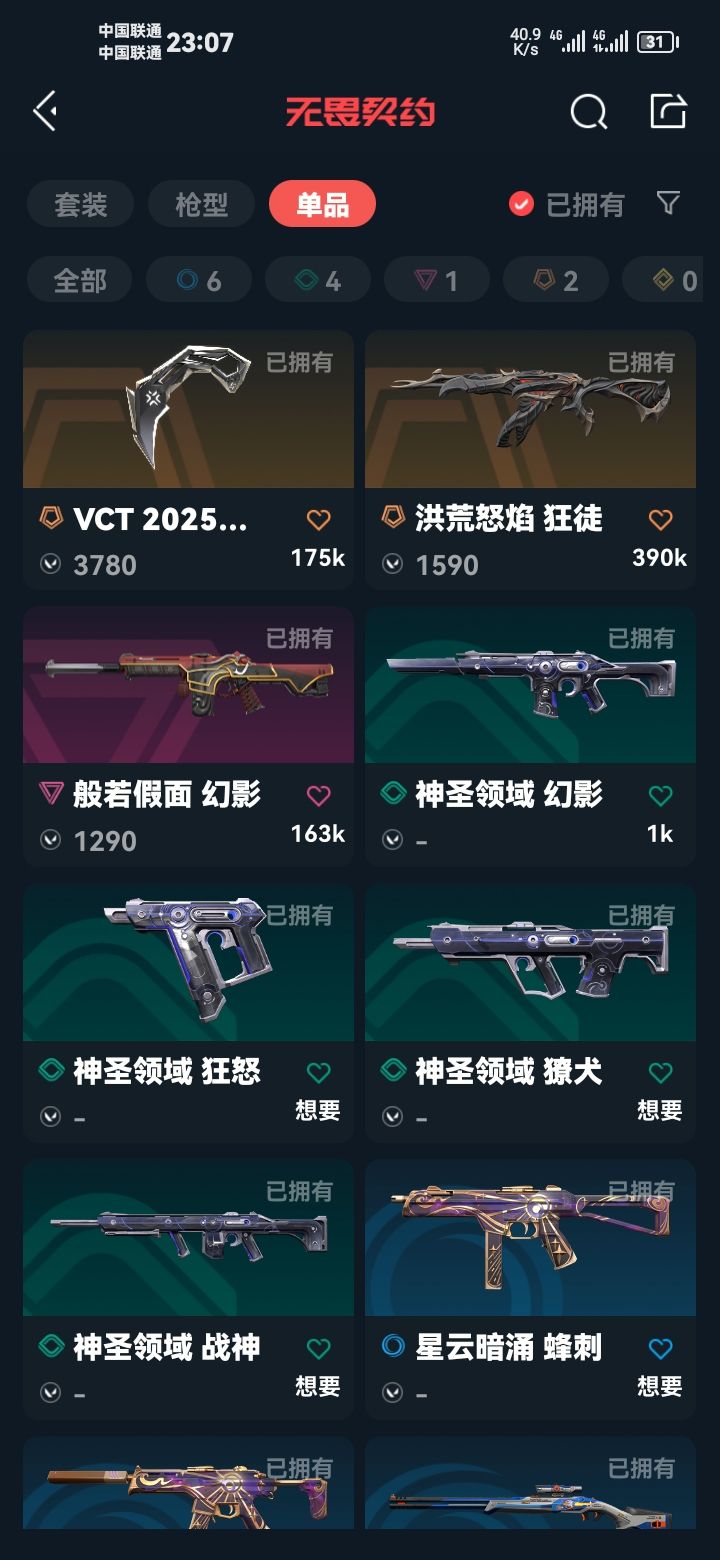Image resolution: width=720 pixels, height=1560 pixels.
Task: Filter by the green tier chip showing 4
Action: coord(318,280)
